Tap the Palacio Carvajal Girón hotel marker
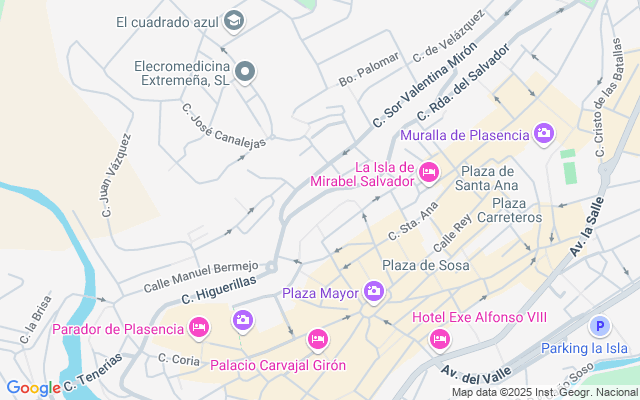640x400 pixels. point(318,341)
